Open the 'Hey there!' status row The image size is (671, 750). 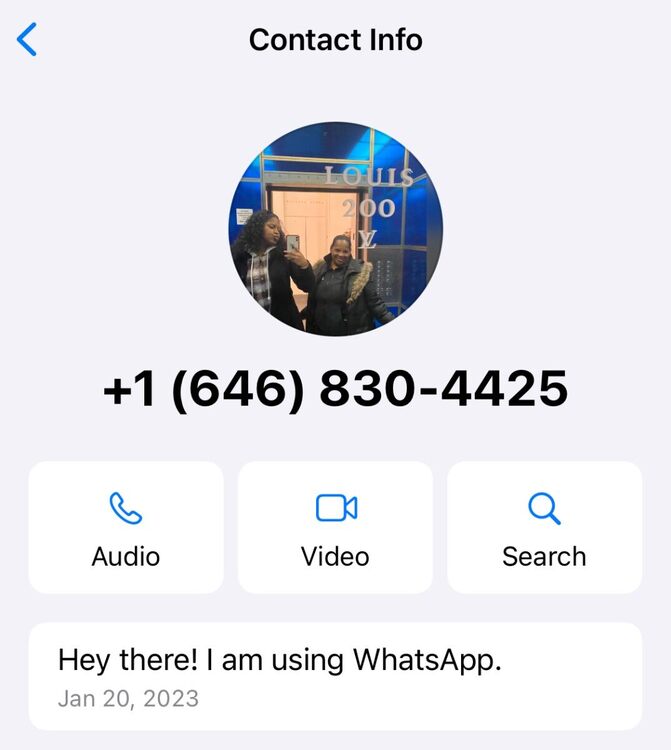pyautogui.click(x=335, y=676)
